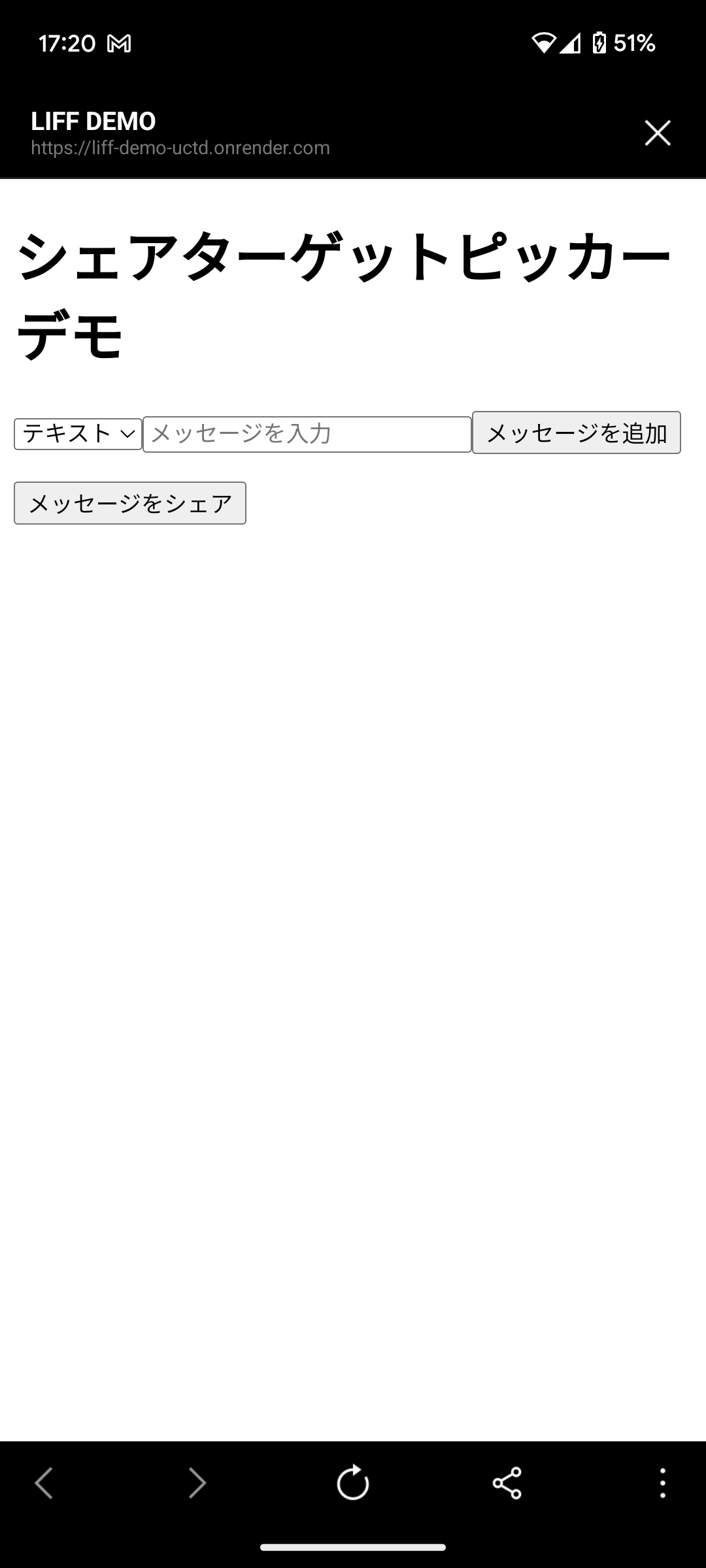
Task: Go back with the left arrow
Action: coord(44,1482)
